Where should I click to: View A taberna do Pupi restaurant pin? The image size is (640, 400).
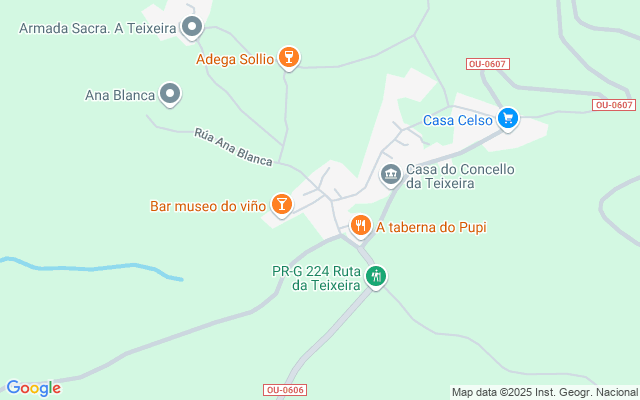pos(361,226)
